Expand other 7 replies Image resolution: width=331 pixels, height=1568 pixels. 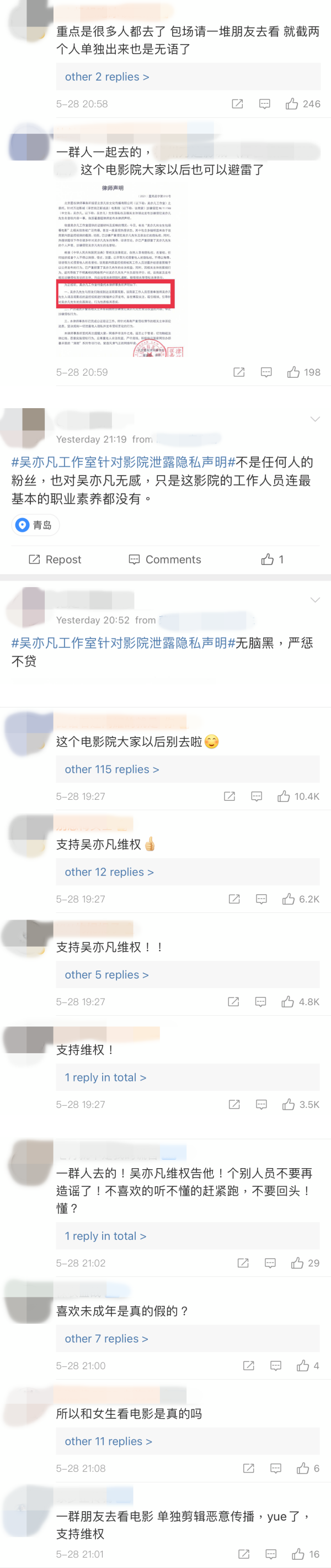pos(106,1339)
